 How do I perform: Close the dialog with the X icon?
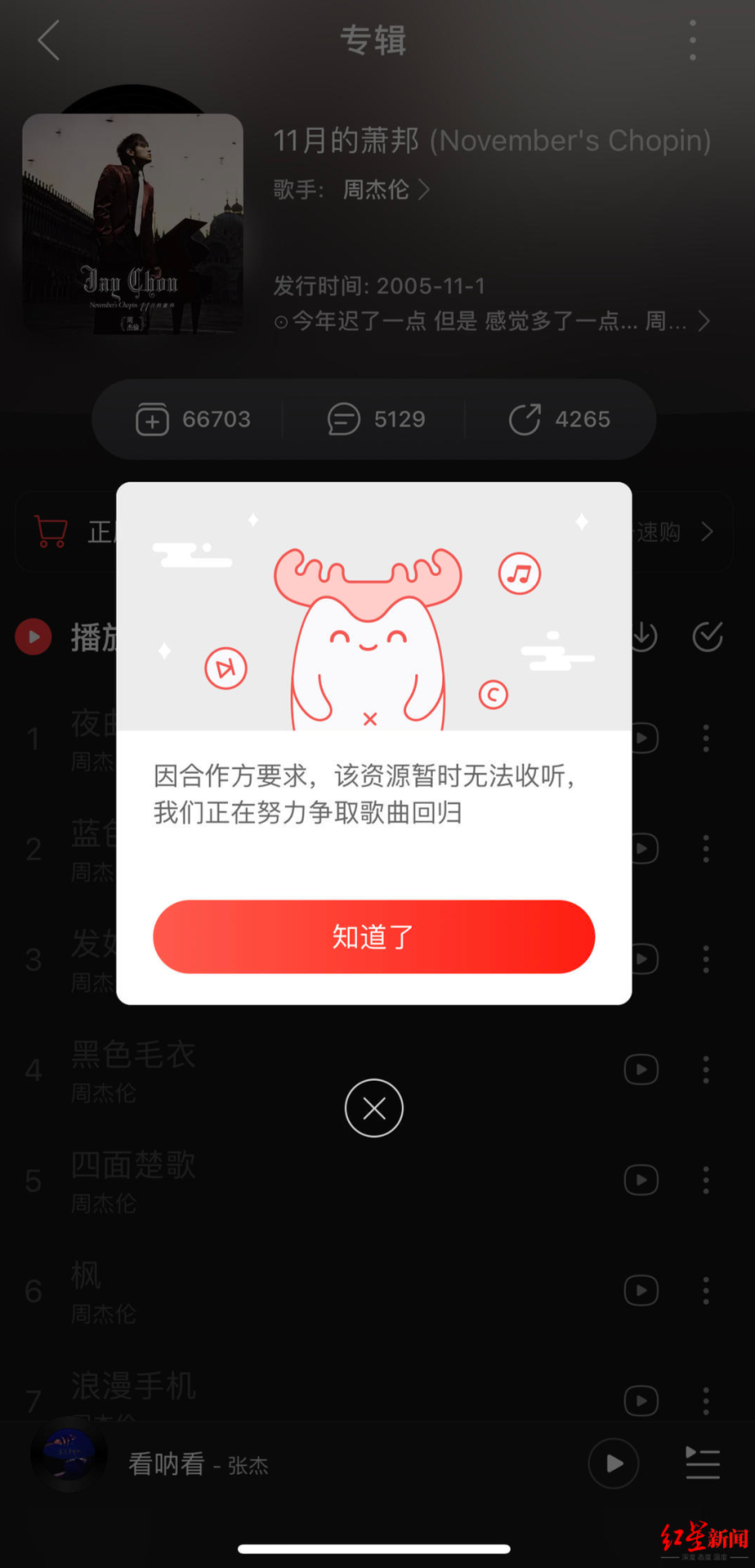pyautogui.click(x=373, y=1108)
